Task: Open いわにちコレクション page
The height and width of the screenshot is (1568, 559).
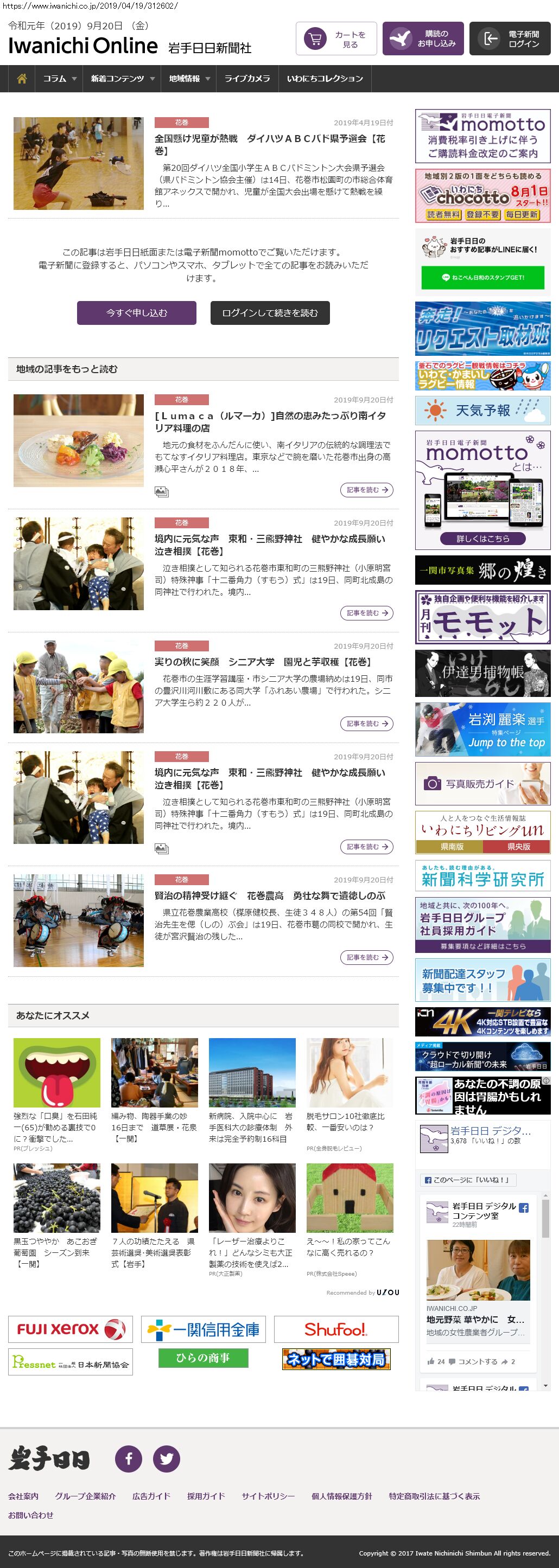Action: [325, 79]
